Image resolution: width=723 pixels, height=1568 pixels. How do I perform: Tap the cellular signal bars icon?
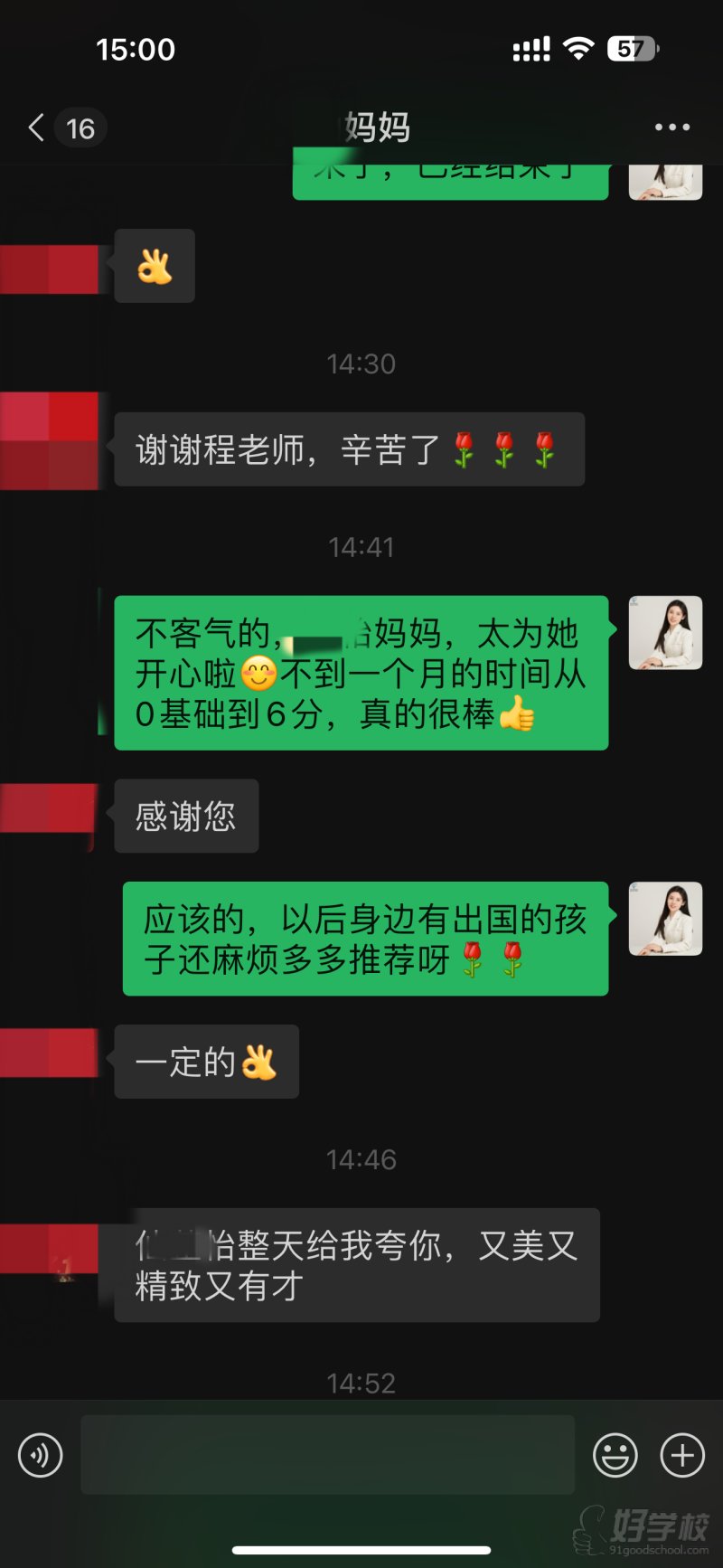pos(531,48)
